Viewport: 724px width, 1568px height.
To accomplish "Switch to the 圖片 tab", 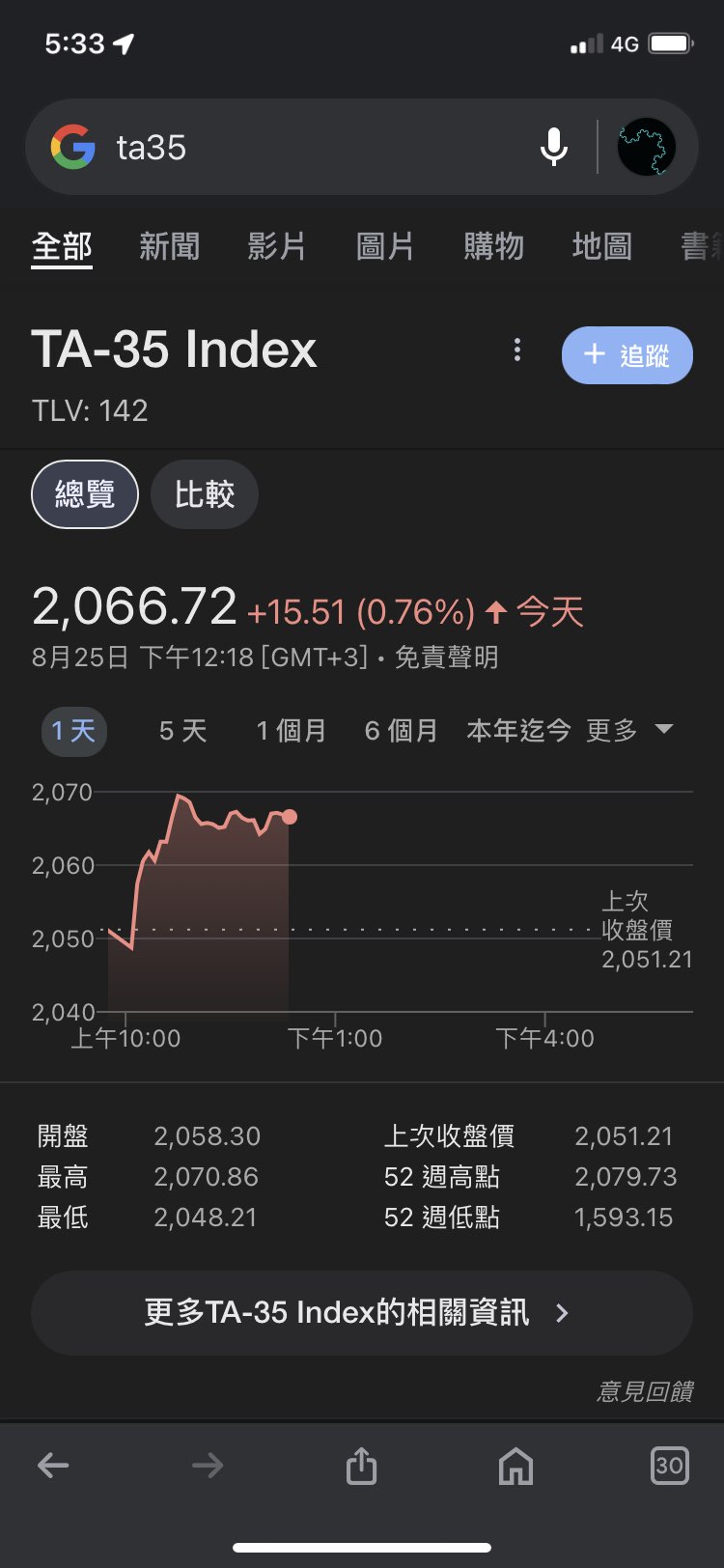I will [x=385, y=247].
